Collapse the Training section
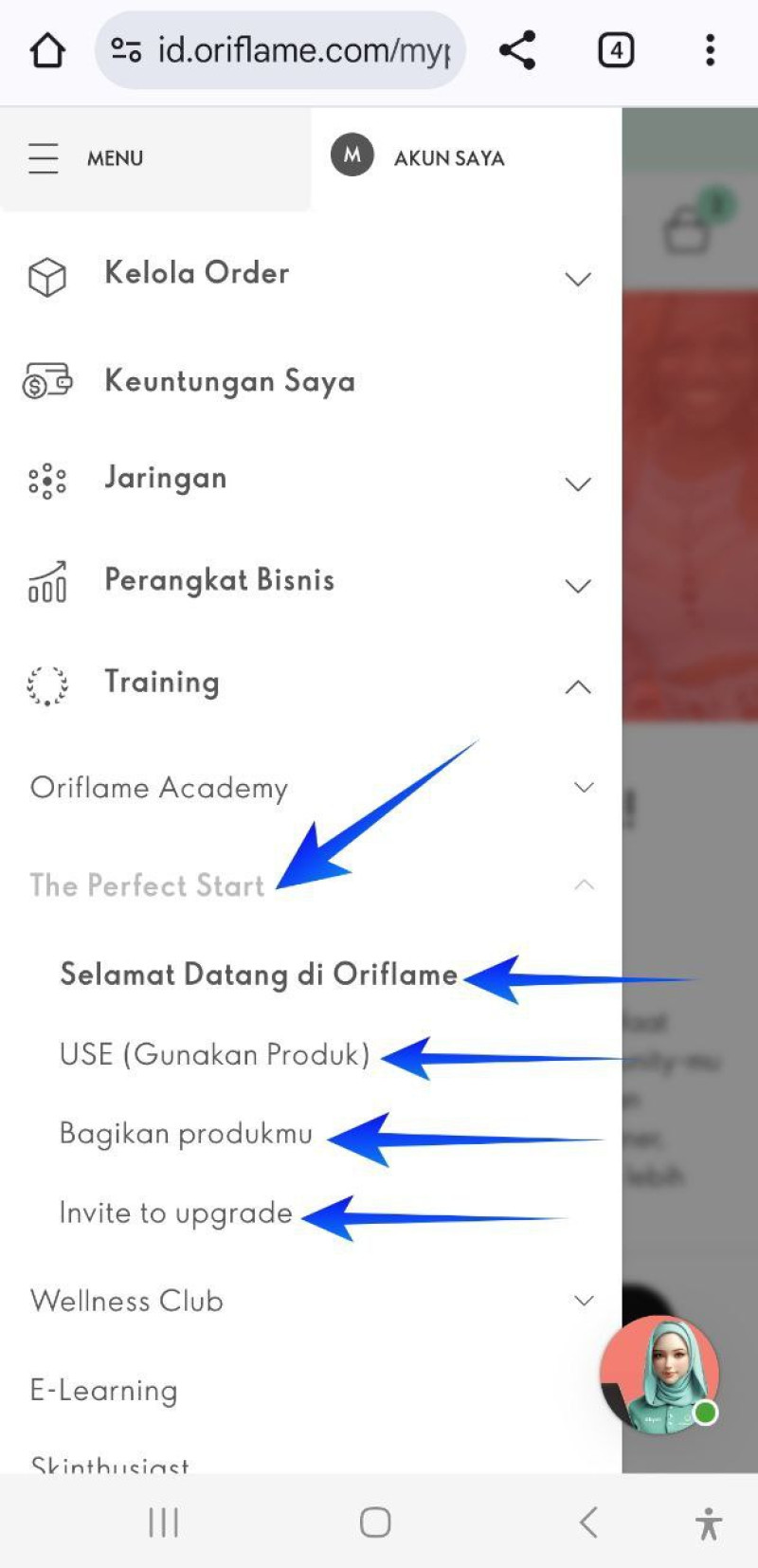 [x=577, y=687]
